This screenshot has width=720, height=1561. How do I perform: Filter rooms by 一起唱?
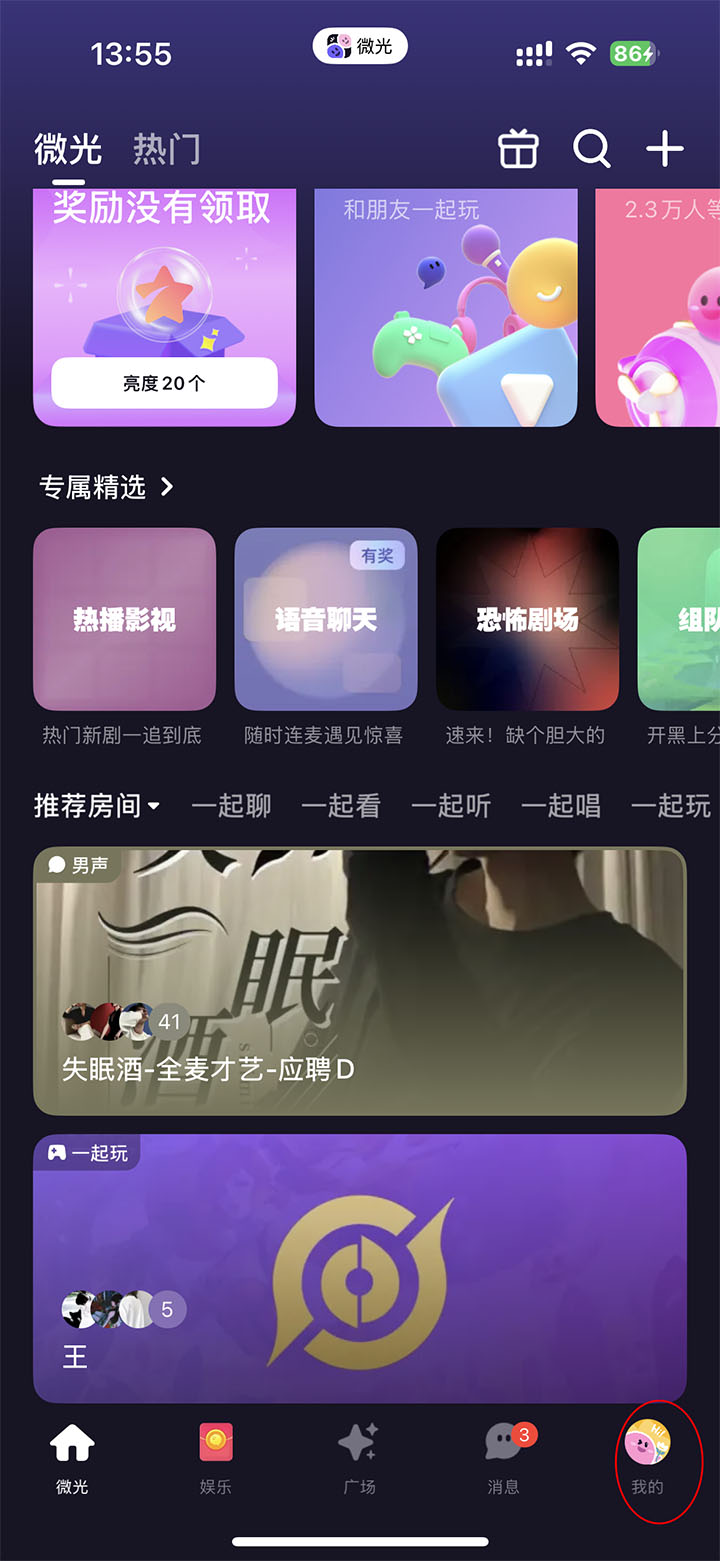pos(561,805)
